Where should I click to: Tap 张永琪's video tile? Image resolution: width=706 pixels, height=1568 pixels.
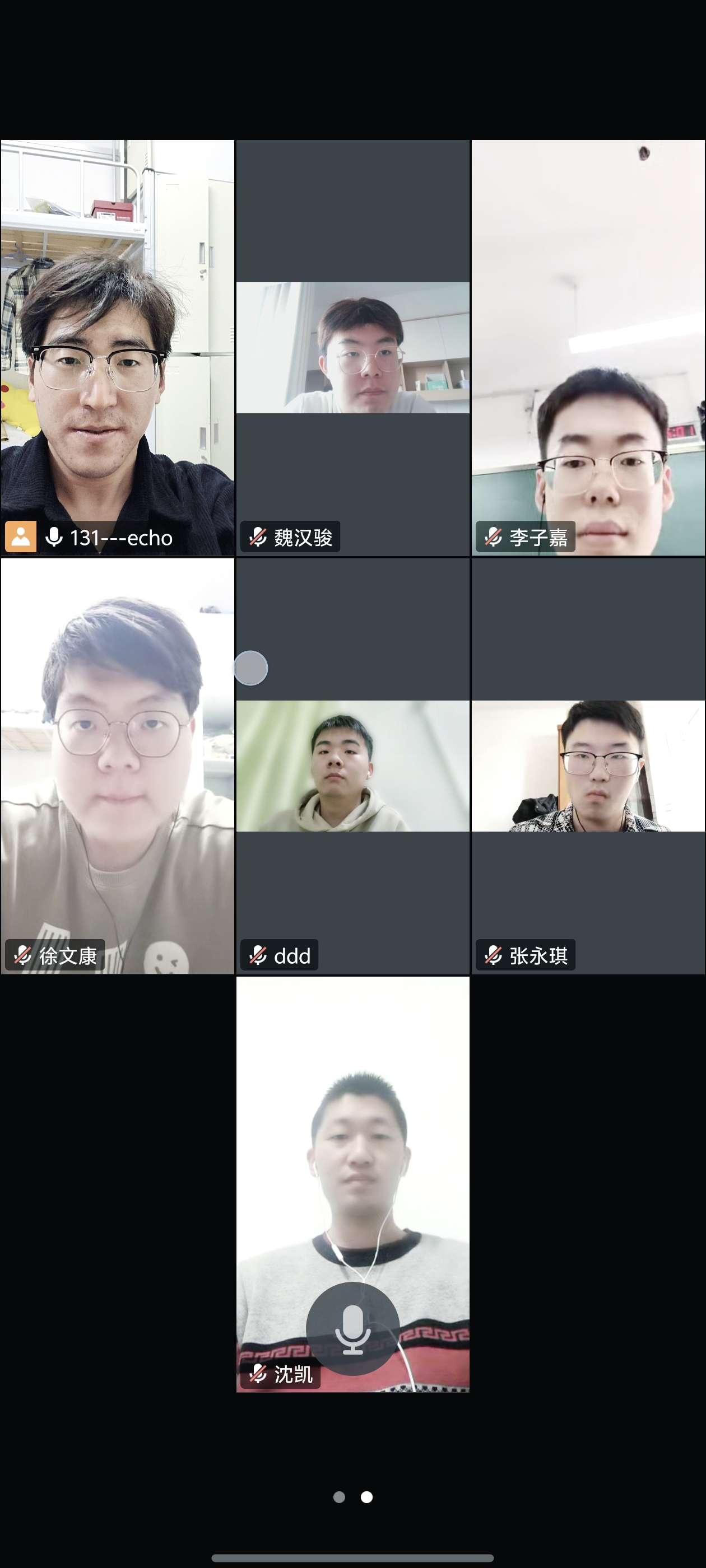point(588,766)
